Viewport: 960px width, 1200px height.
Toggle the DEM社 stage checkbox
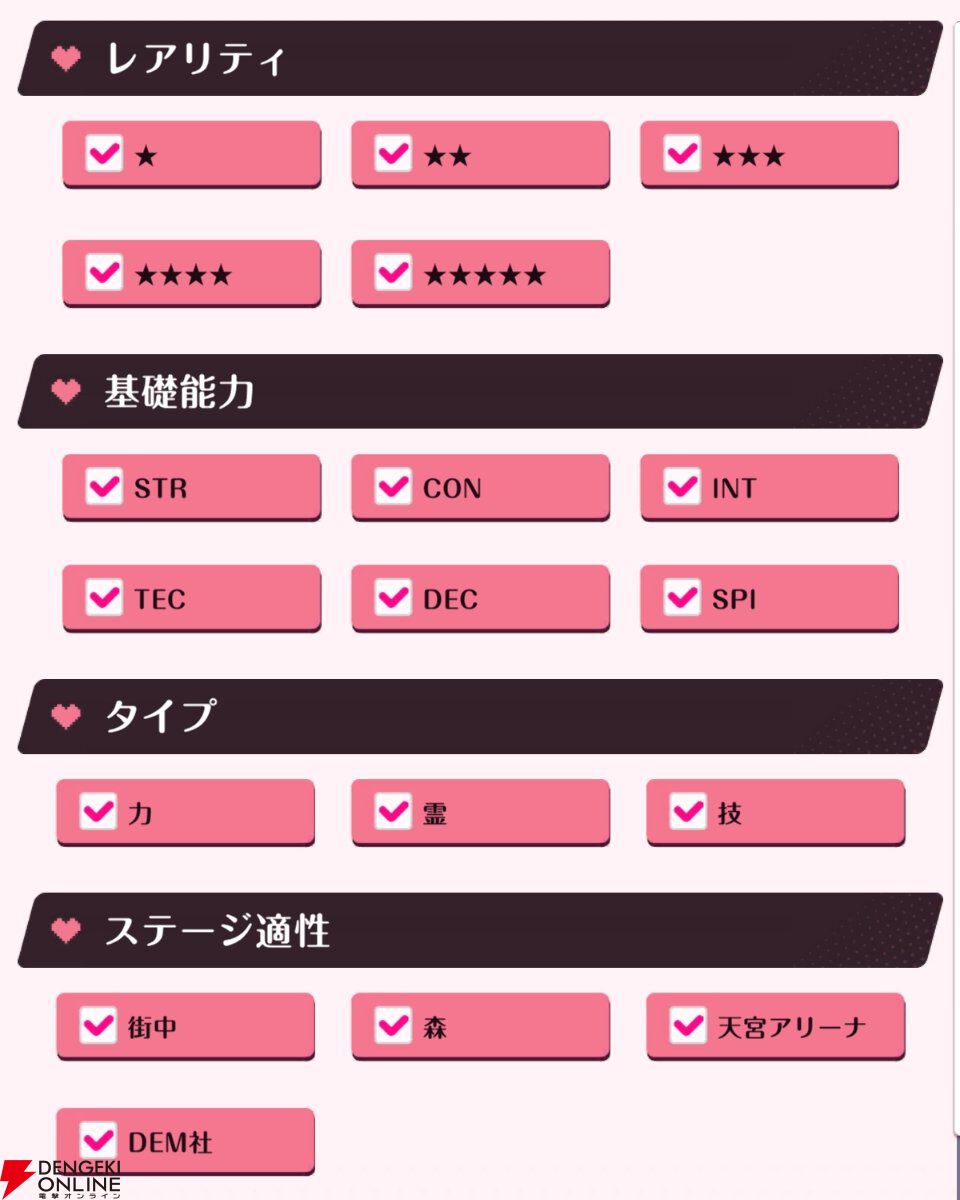coord(98,1141)
